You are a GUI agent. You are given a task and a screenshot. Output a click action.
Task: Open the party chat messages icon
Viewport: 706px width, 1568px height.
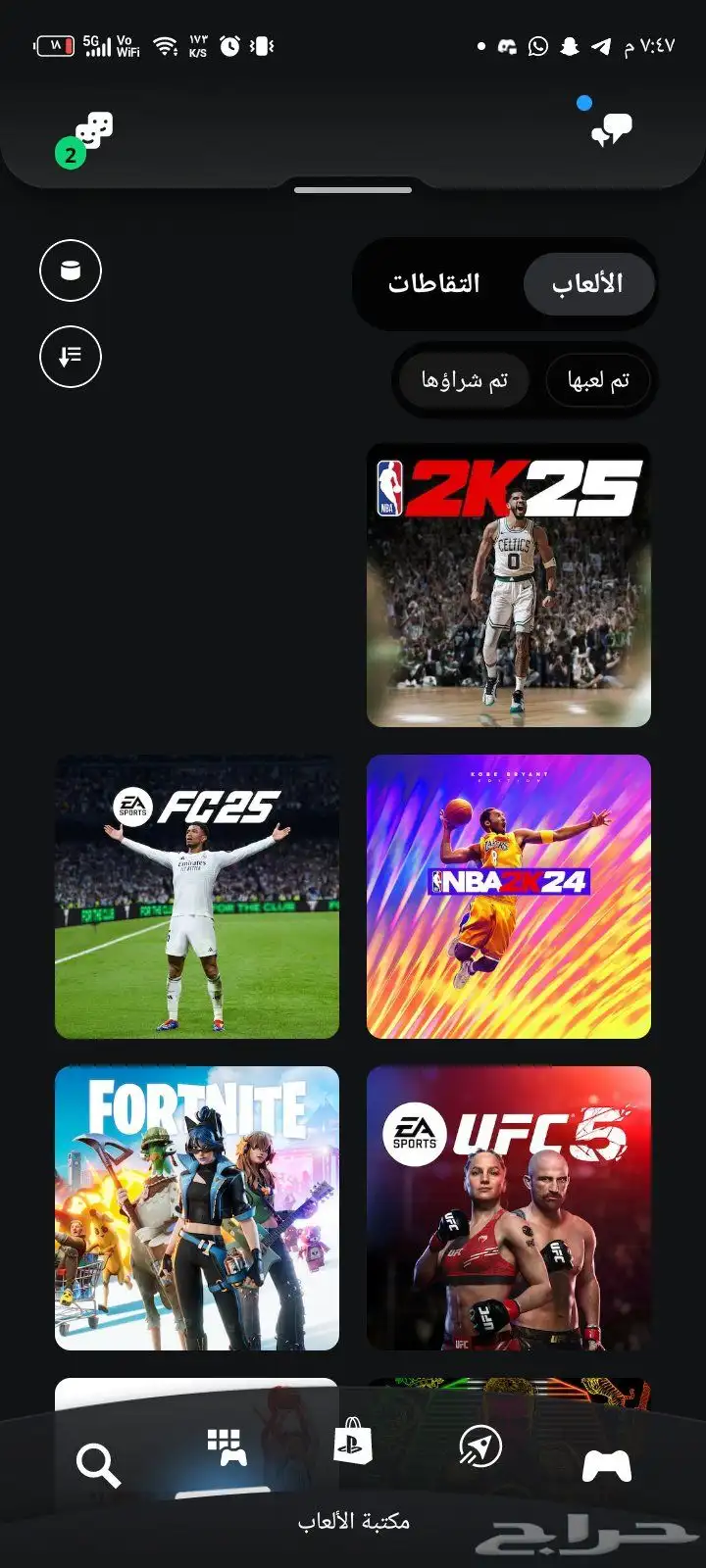611,130
